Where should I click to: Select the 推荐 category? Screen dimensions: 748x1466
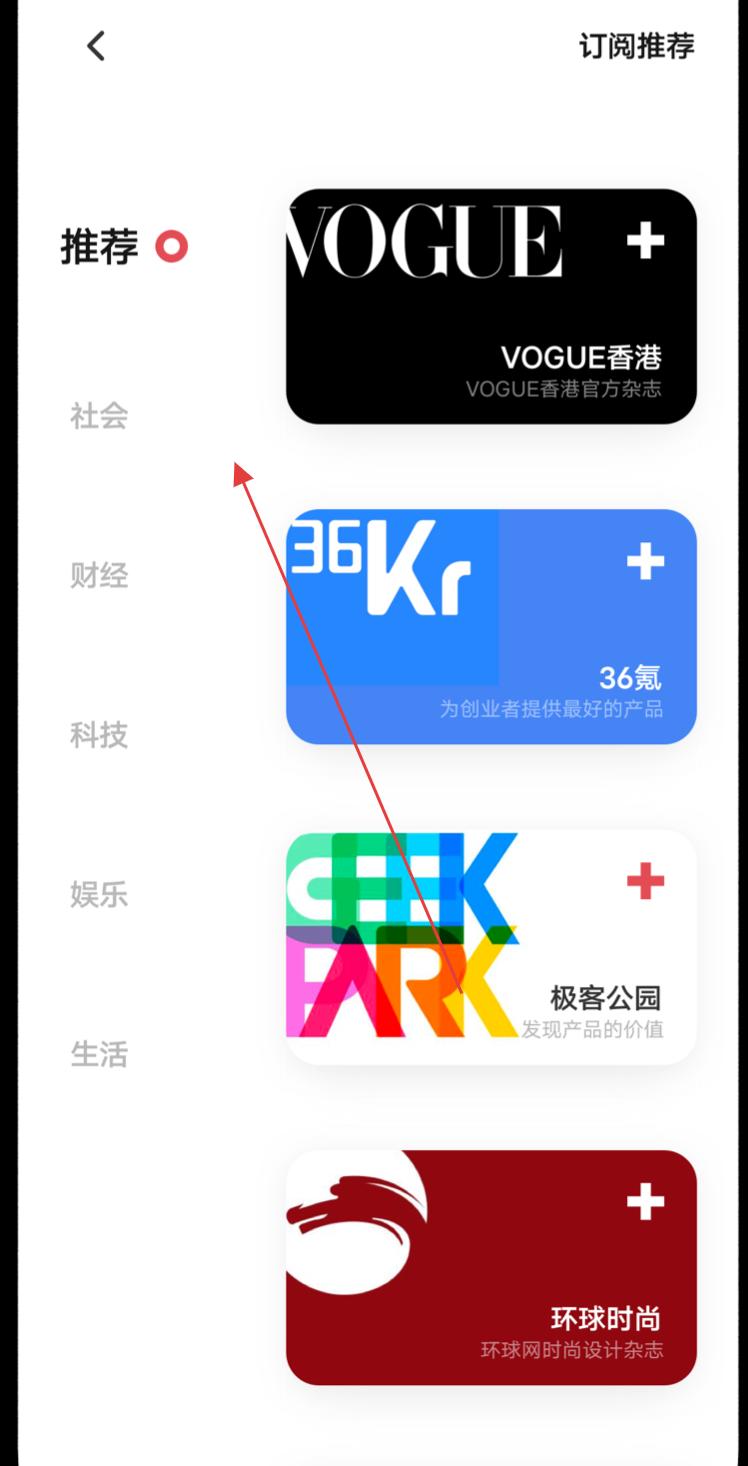[100, 246]
